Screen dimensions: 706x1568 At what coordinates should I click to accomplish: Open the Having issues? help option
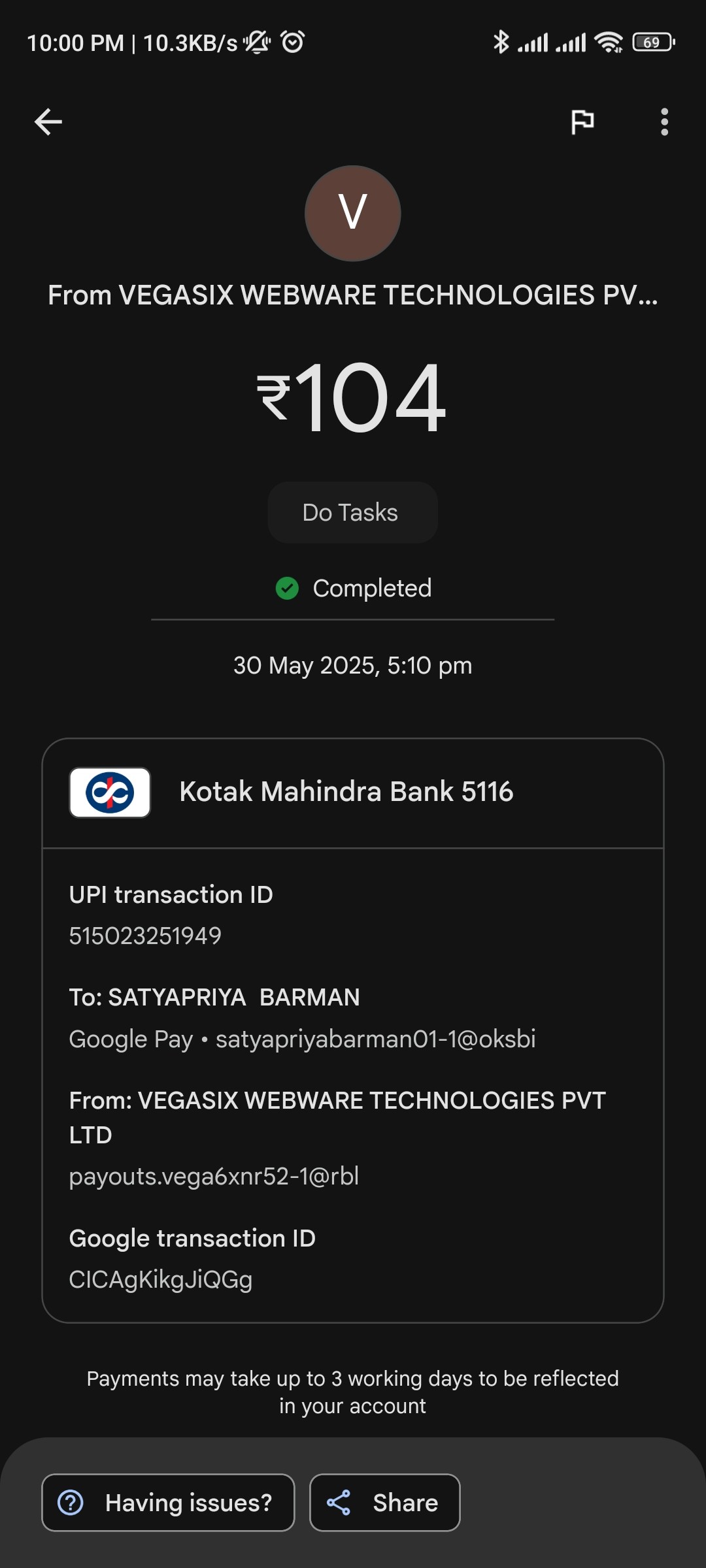coord(168,1502)
